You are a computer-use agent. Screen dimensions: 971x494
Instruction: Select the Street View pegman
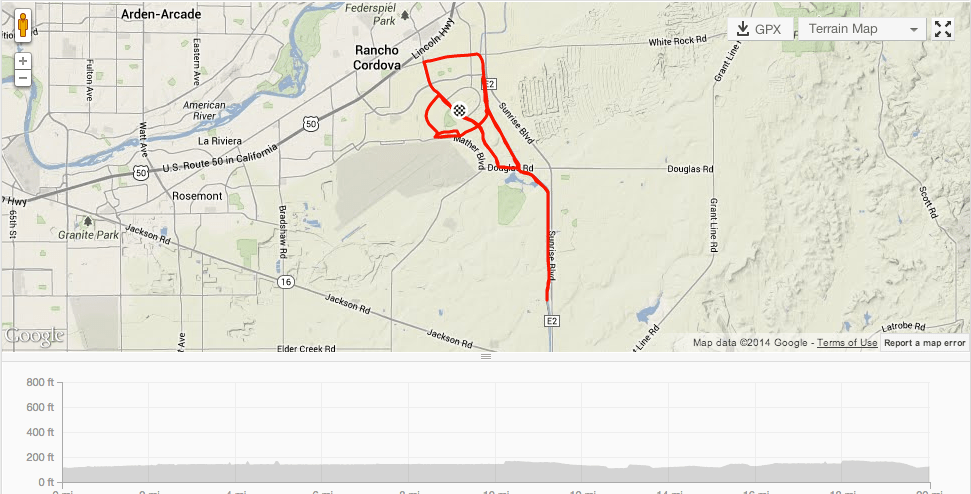[x=22, y=26]
